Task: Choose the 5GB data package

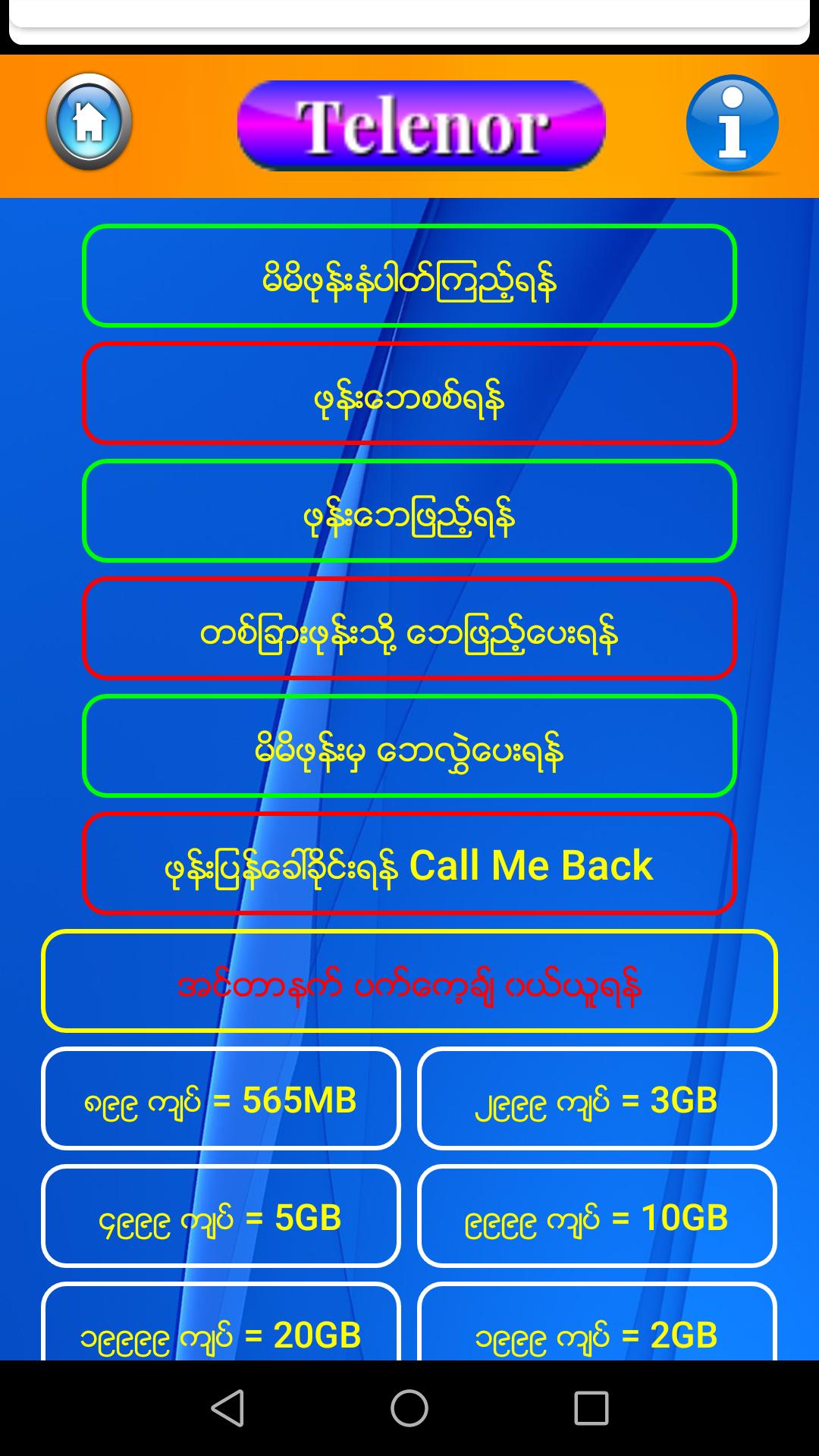Action: click(x=221, y=1216)
